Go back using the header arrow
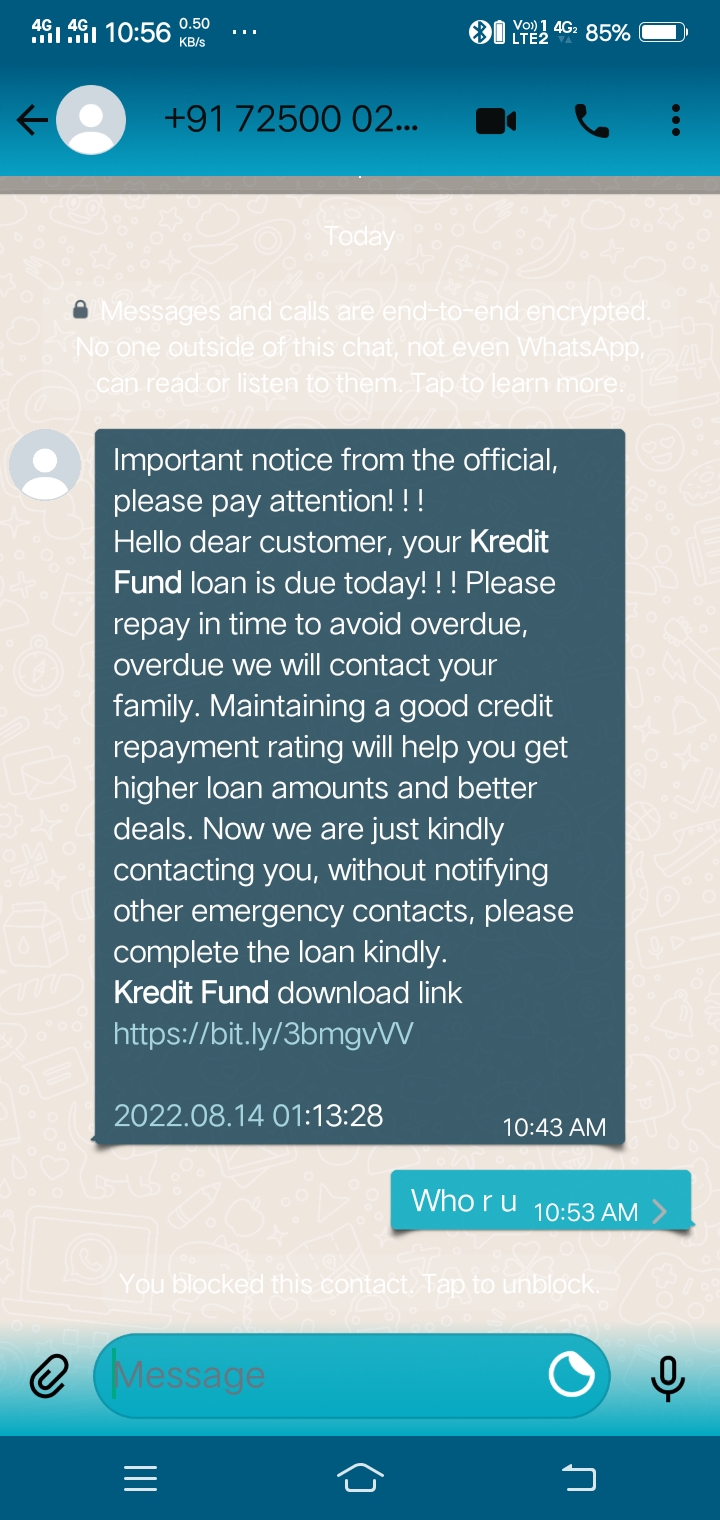Viewport: 720px width, 1520px height. click(x=32, y=121)
